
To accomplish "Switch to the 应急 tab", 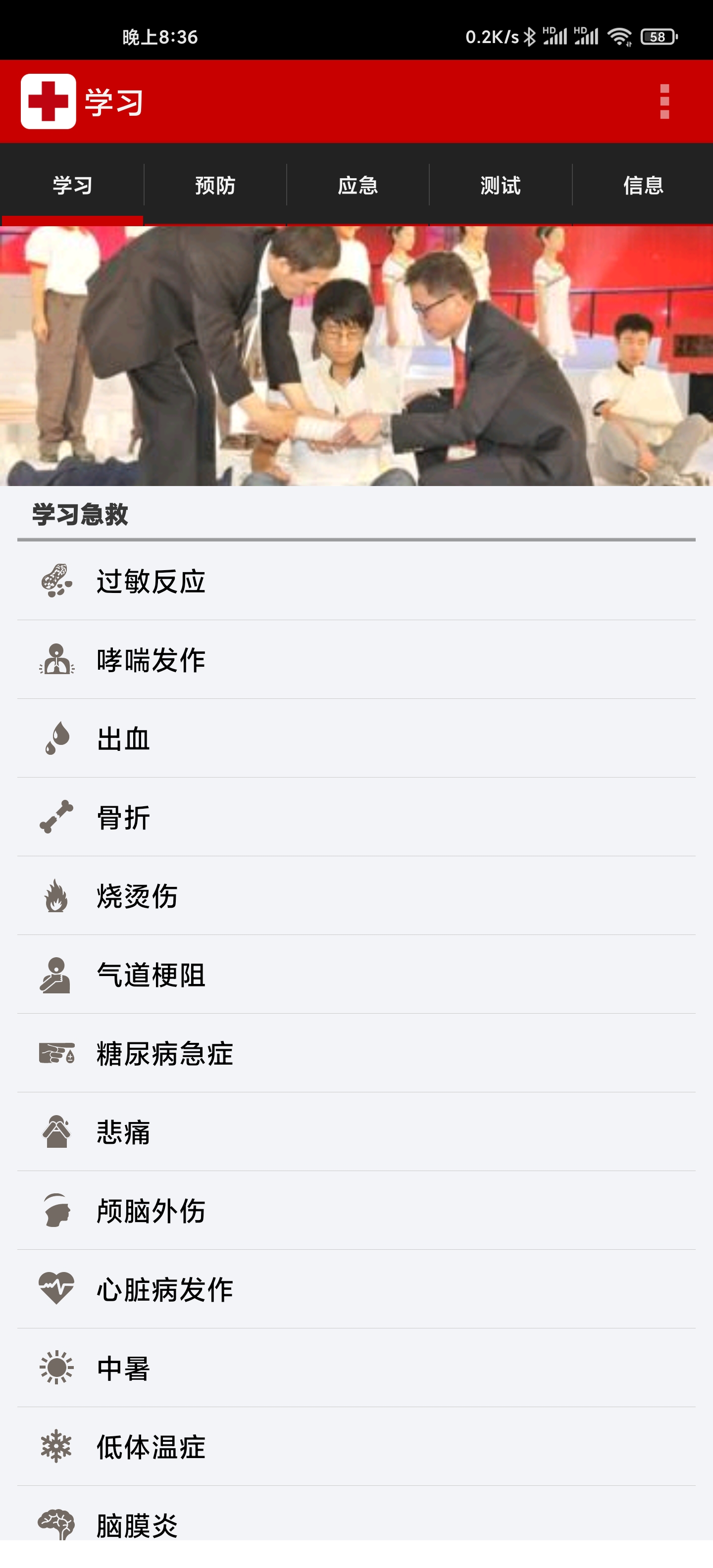I will (x=358, y=185).
